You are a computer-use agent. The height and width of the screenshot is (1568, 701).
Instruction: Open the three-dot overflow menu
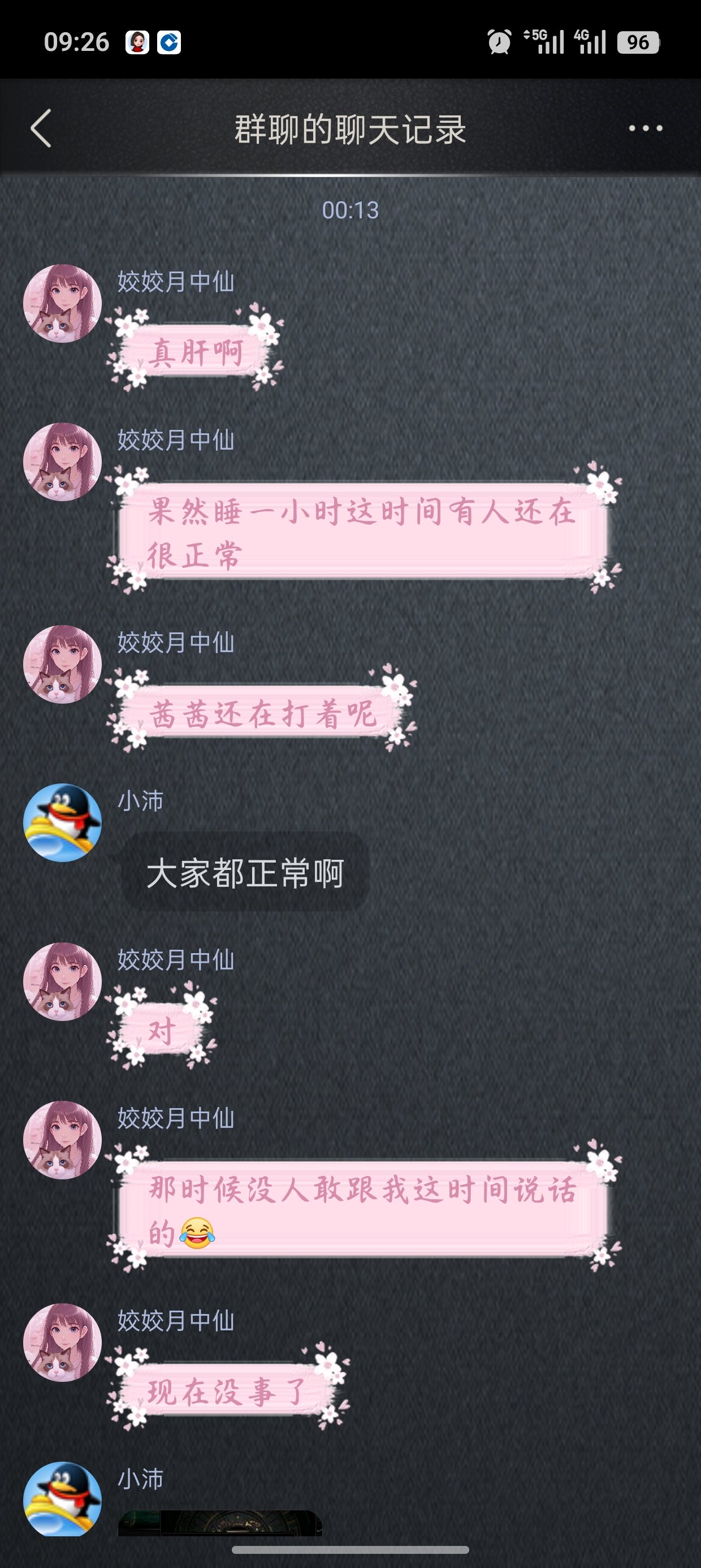[x=645, y=128]
